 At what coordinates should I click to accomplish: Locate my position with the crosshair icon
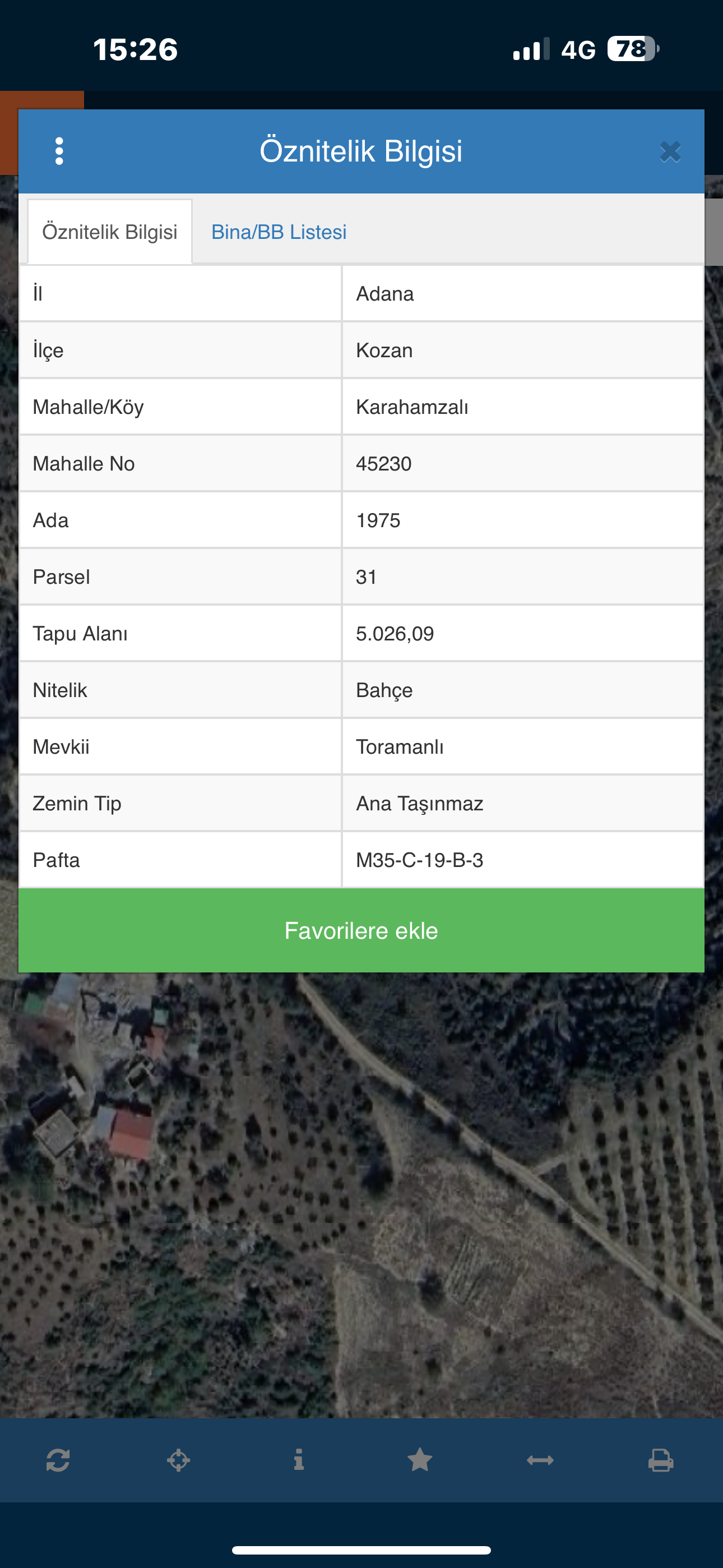(178, 1460)
